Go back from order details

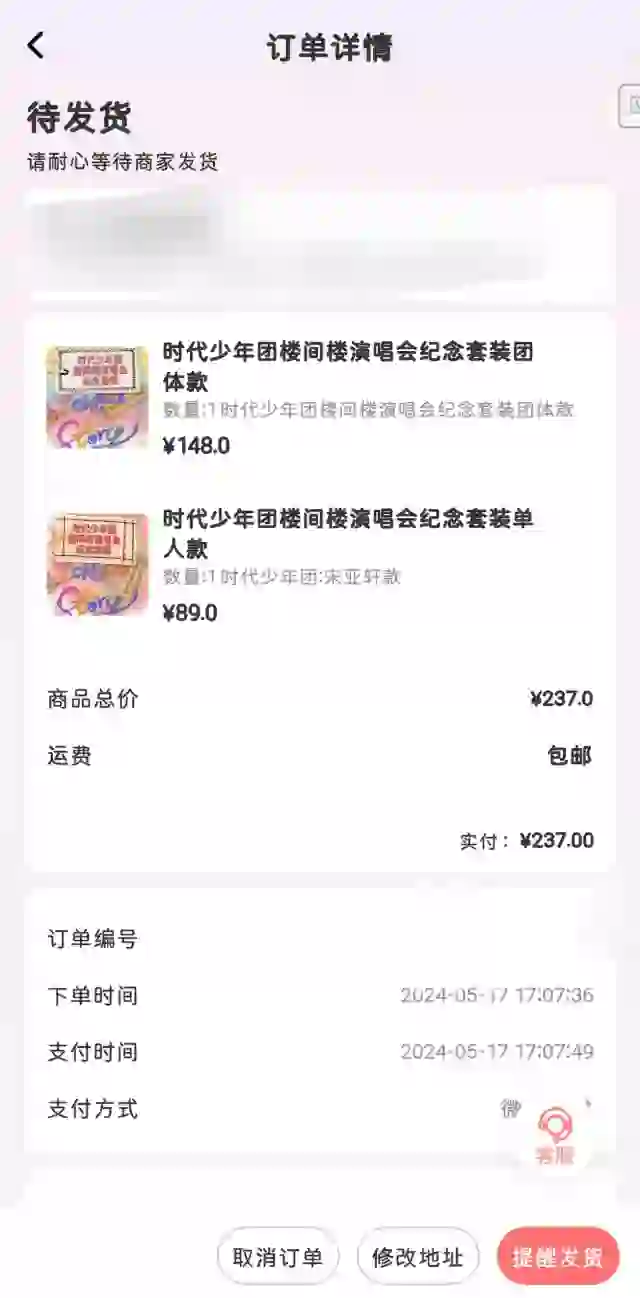36,46
